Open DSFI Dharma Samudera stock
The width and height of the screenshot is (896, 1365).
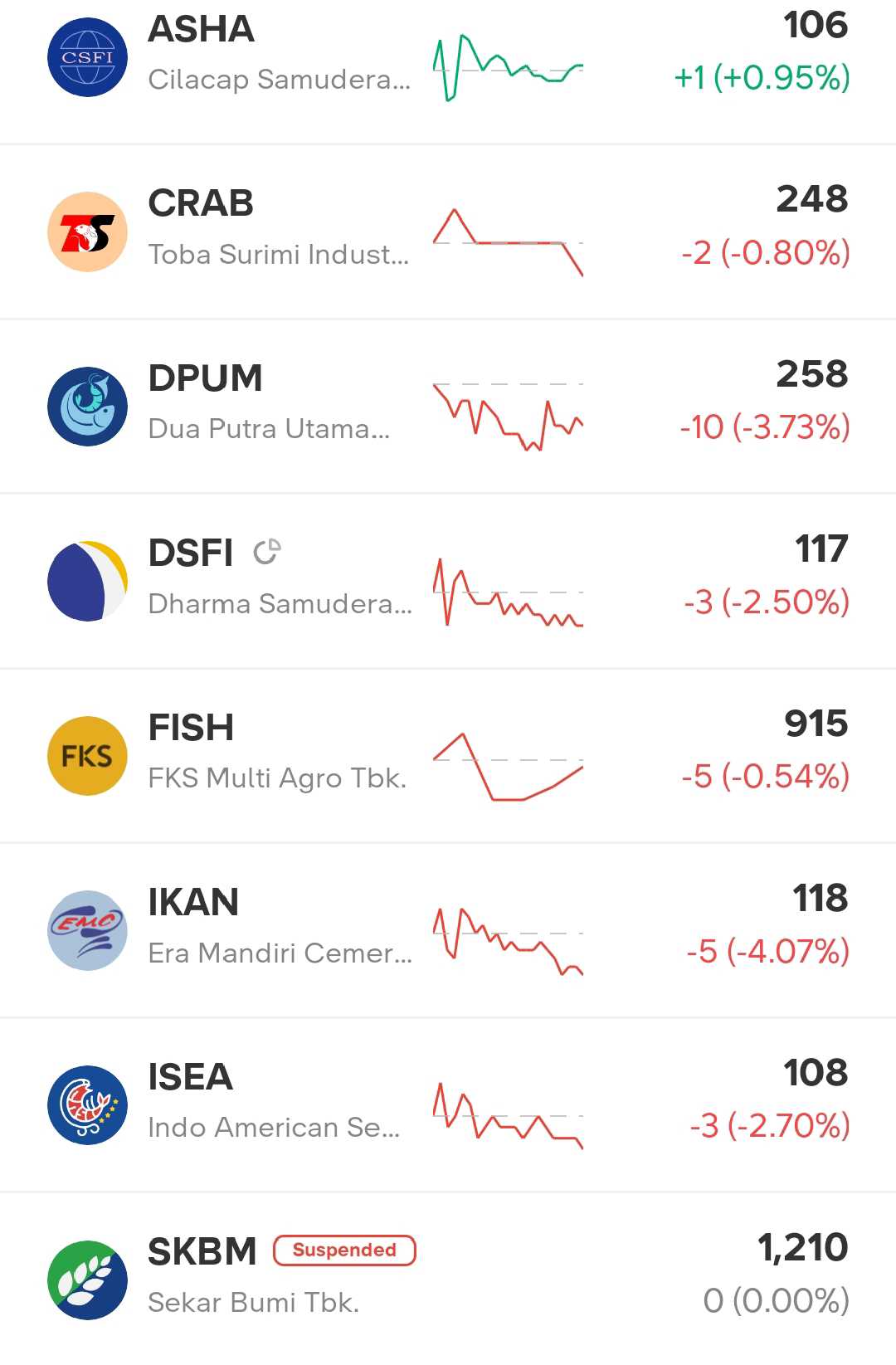click(x=448, y=581)
